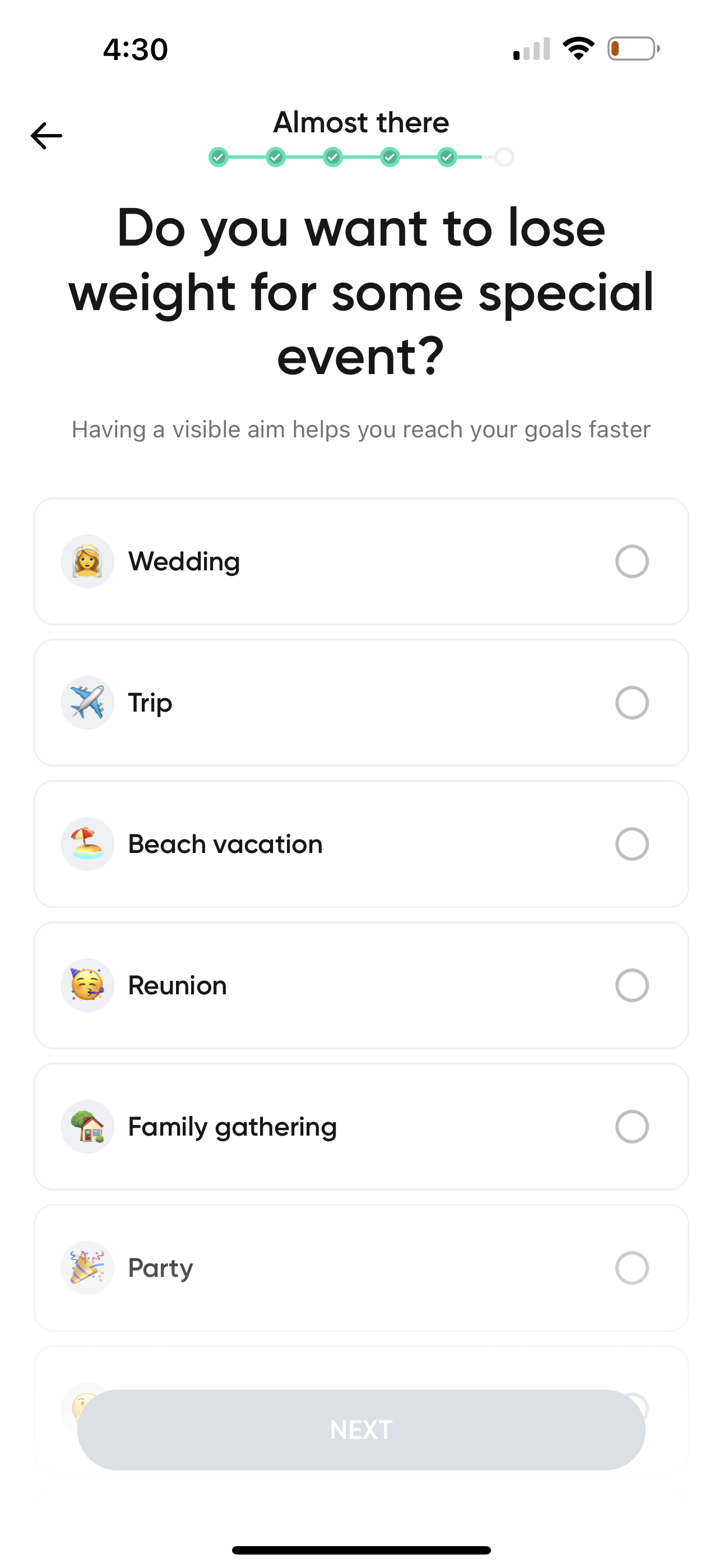Tap the first completed checkmark step
723x1568 pixels.
click(x=219, y=157)
